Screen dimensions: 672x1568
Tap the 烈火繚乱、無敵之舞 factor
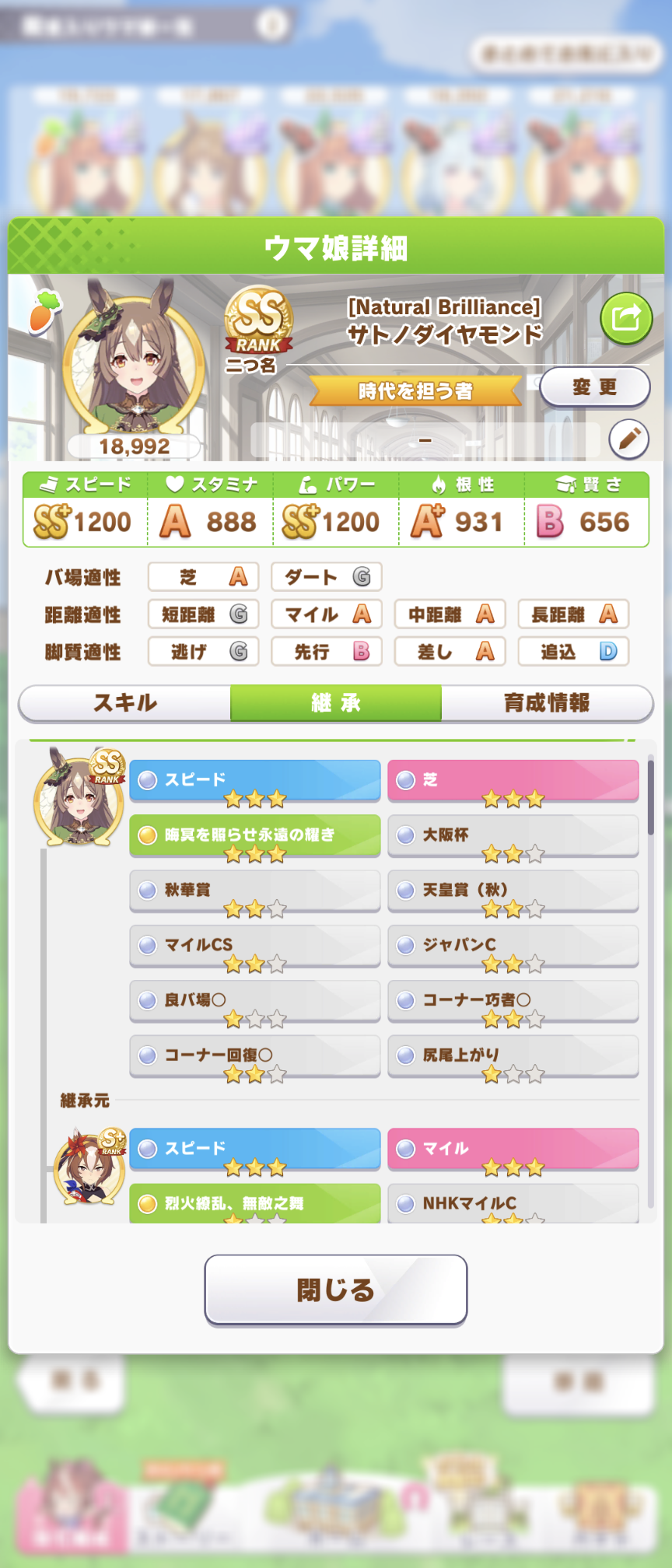tap(254, 1203)
